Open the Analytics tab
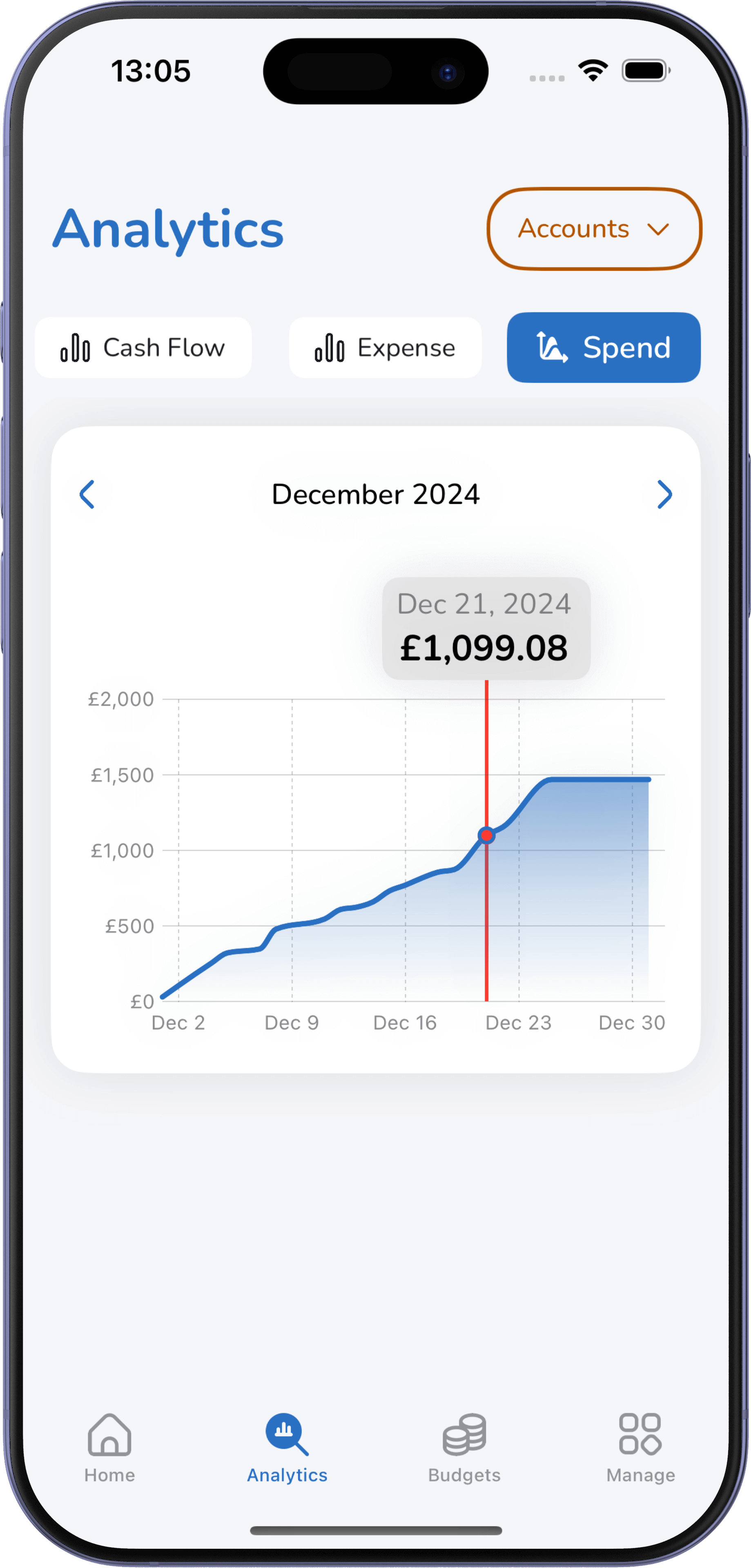751x1568 pixels. (x=287, y=1448)
